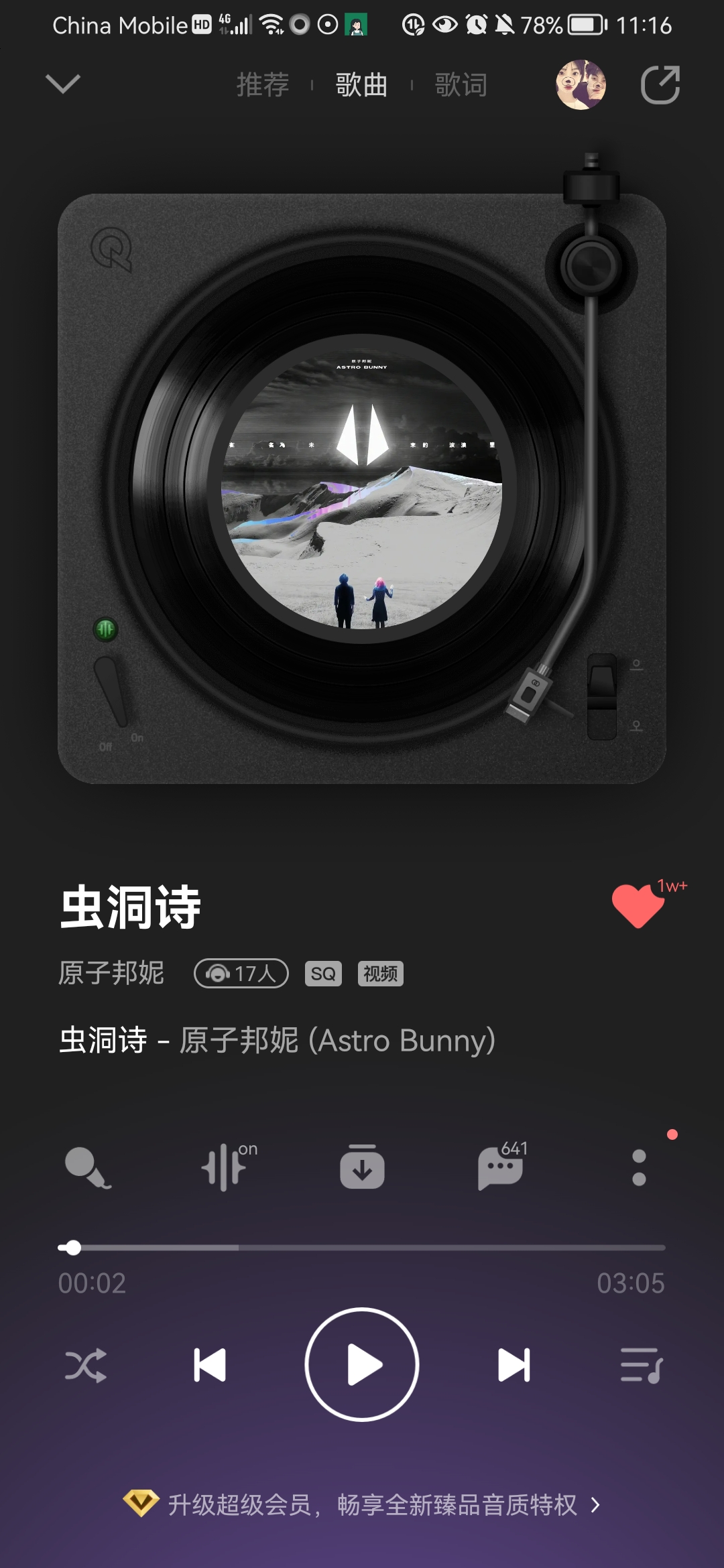724x1568 pixels.
Task: Switch to the 歌词 lyrics tab
Action: (461, 85)
